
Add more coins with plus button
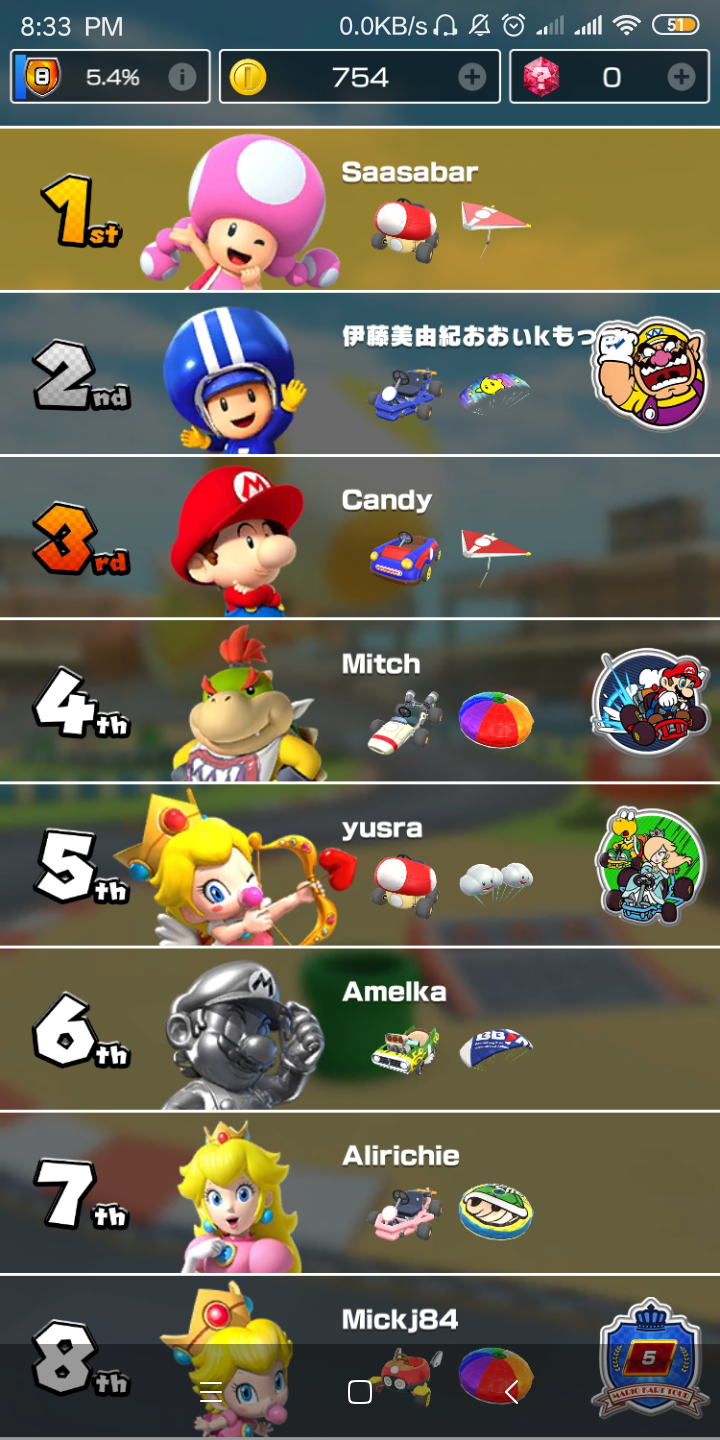click(x=472, y=77)
